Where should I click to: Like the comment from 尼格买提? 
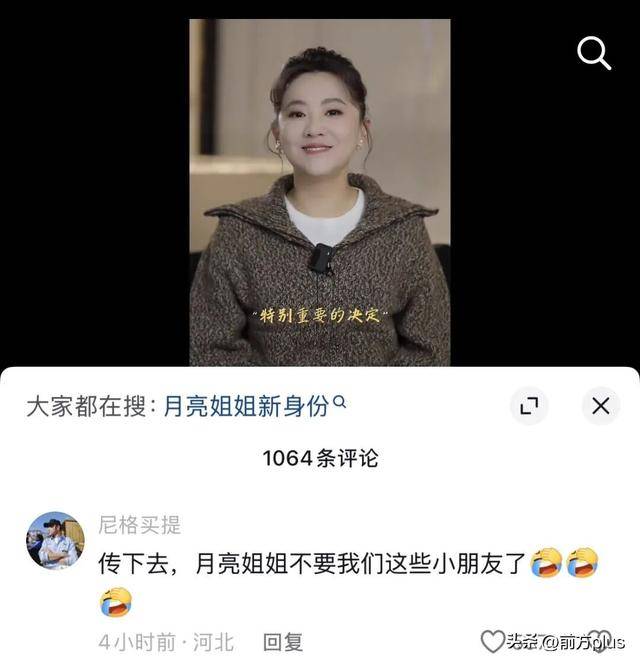(x=493, y=641)
